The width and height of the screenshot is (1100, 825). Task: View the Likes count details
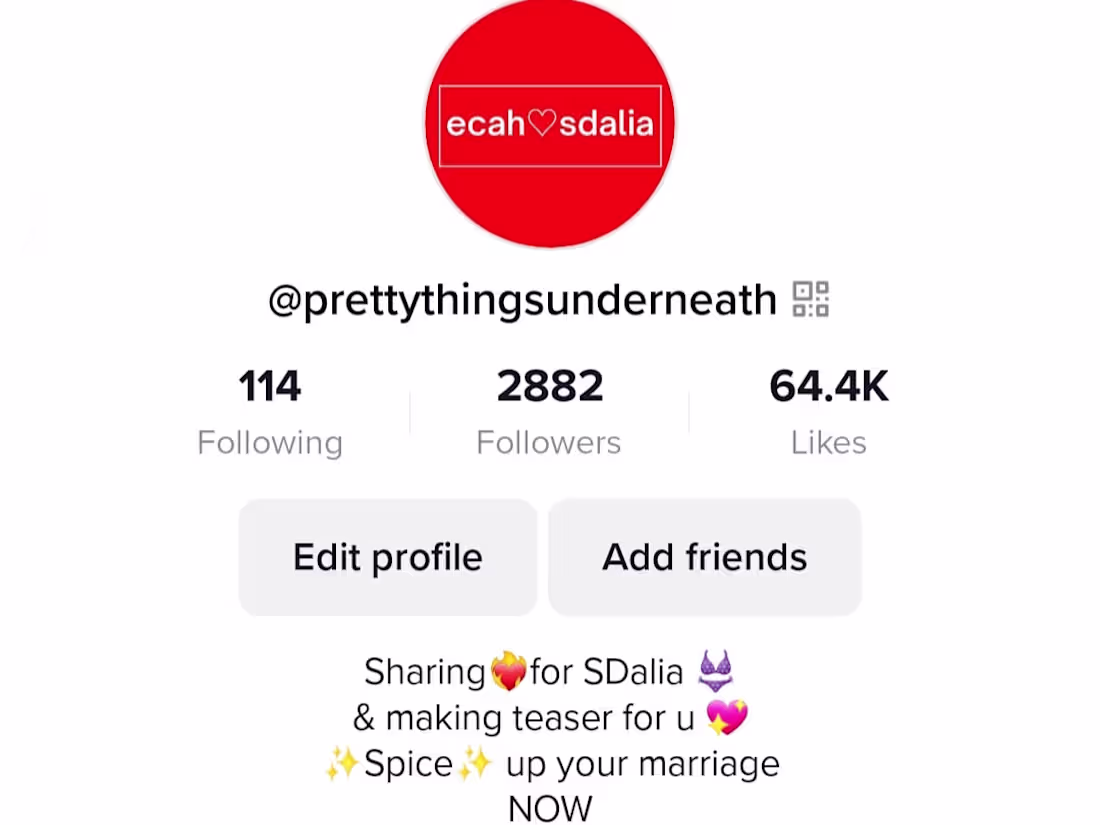(828, 411)
